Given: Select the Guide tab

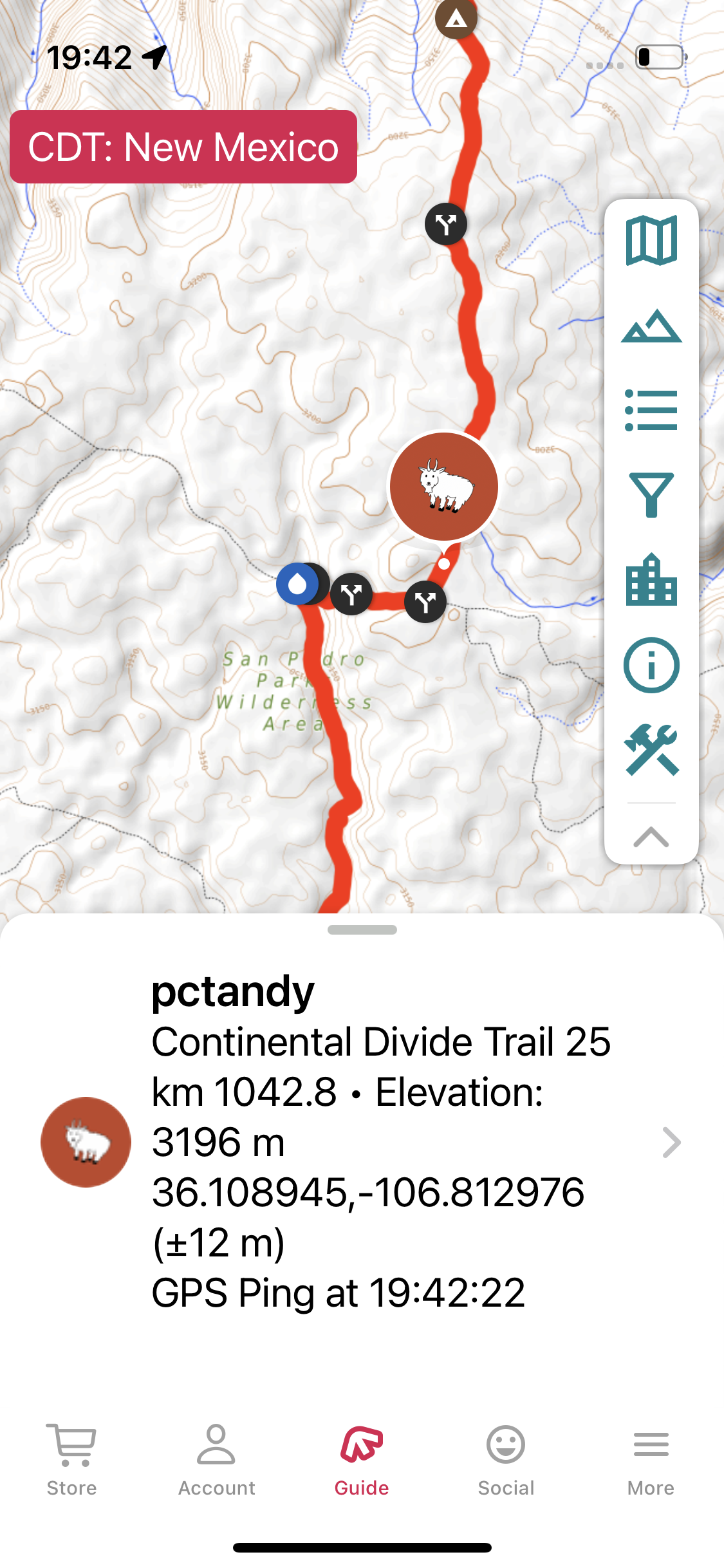Looking at the screenshot, I should click(x=362, y=1461).
